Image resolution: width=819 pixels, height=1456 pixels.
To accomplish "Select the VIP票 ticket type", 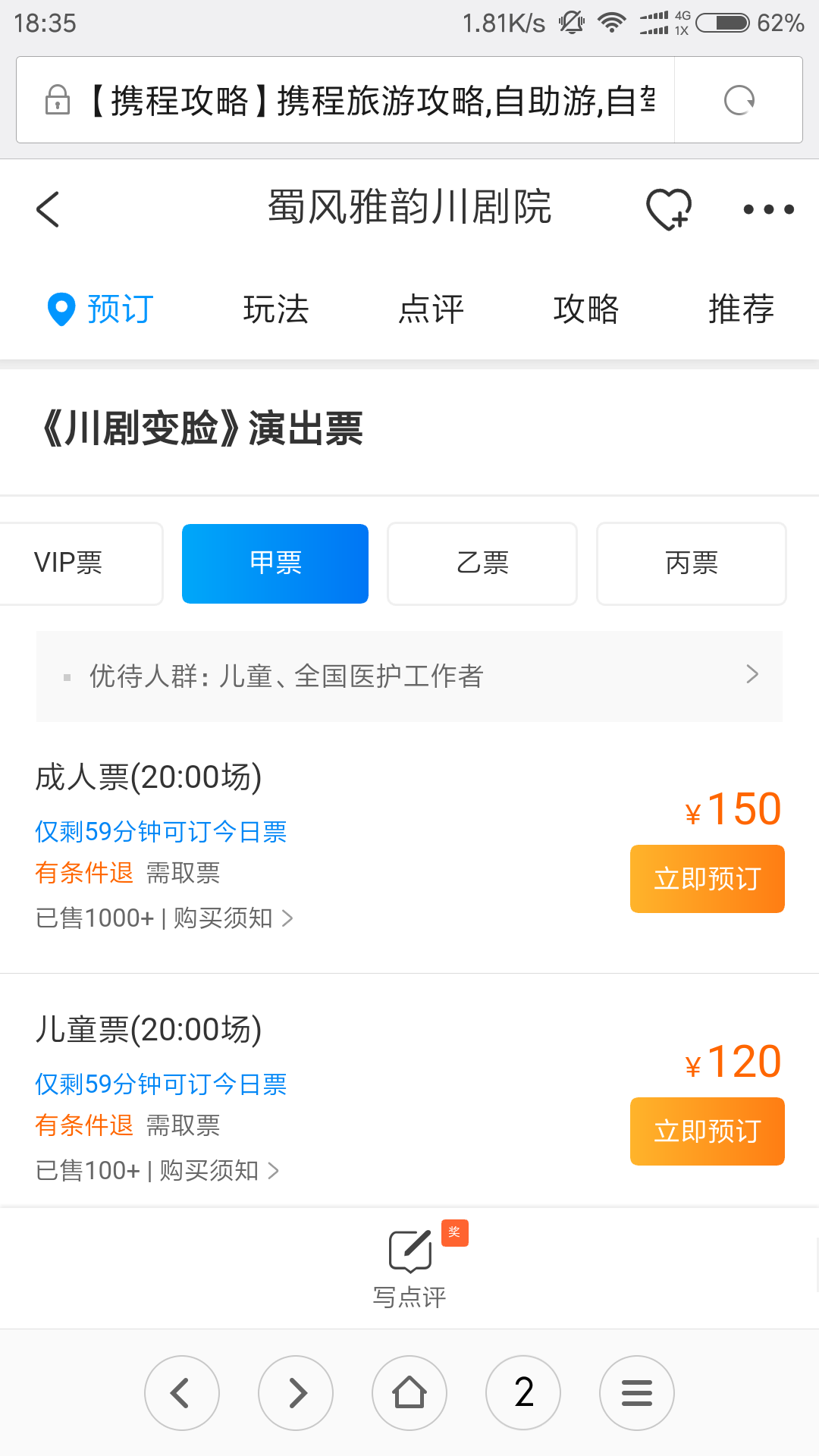I will click(80, 563).
